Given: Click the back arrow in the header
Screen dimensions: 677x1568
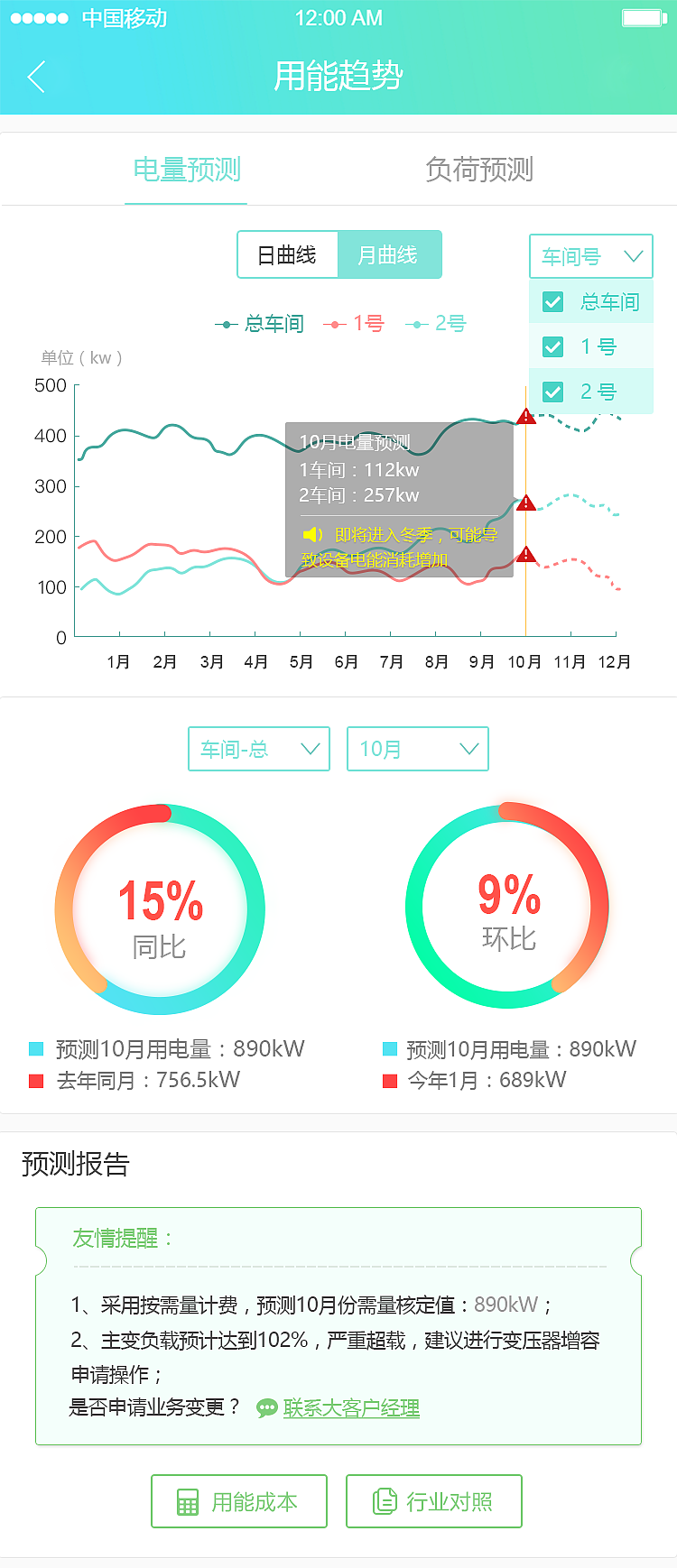Looking at the screenshot, I should tap(34, 78).
